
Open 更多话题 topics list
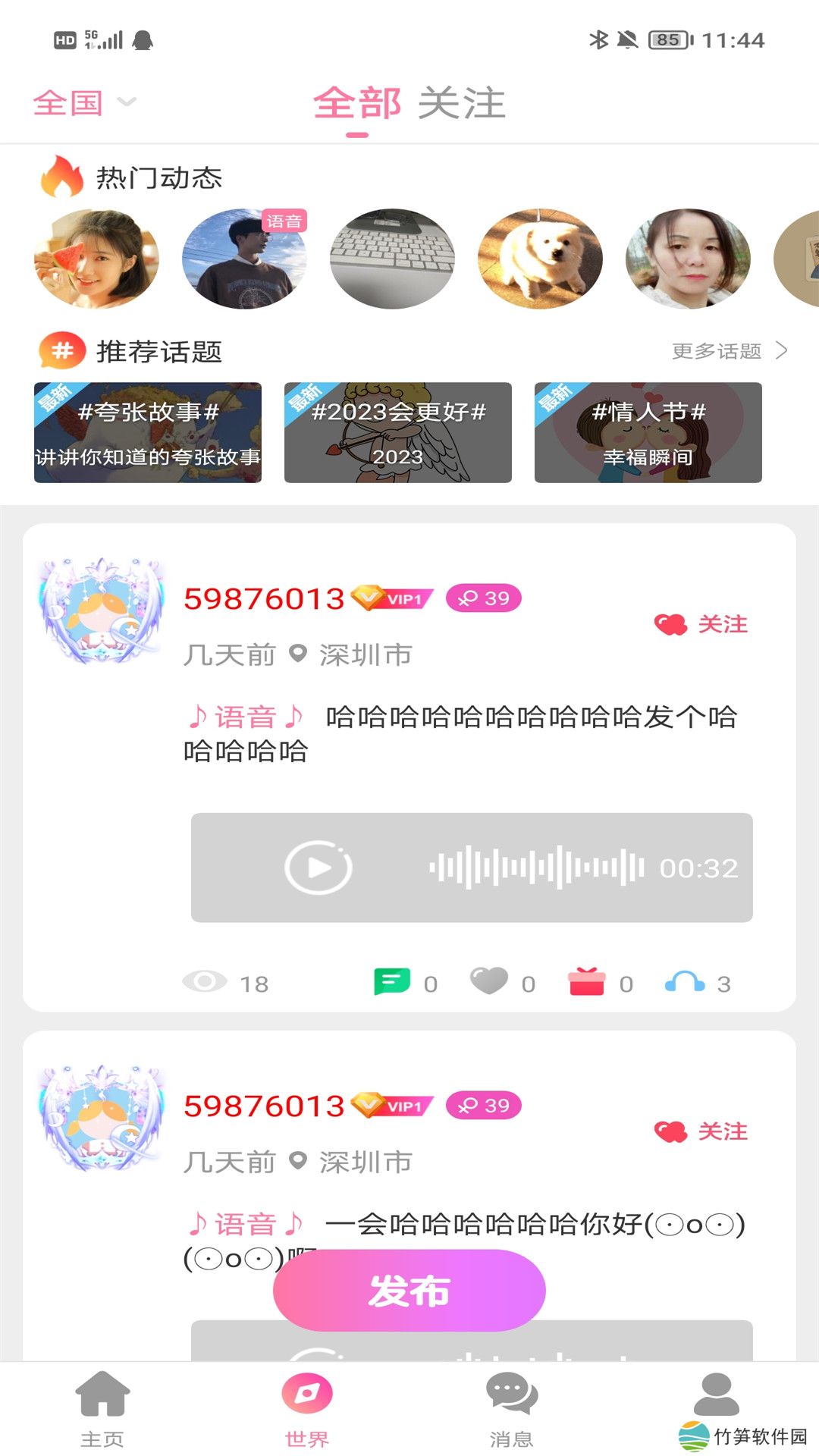coord(729,351)
